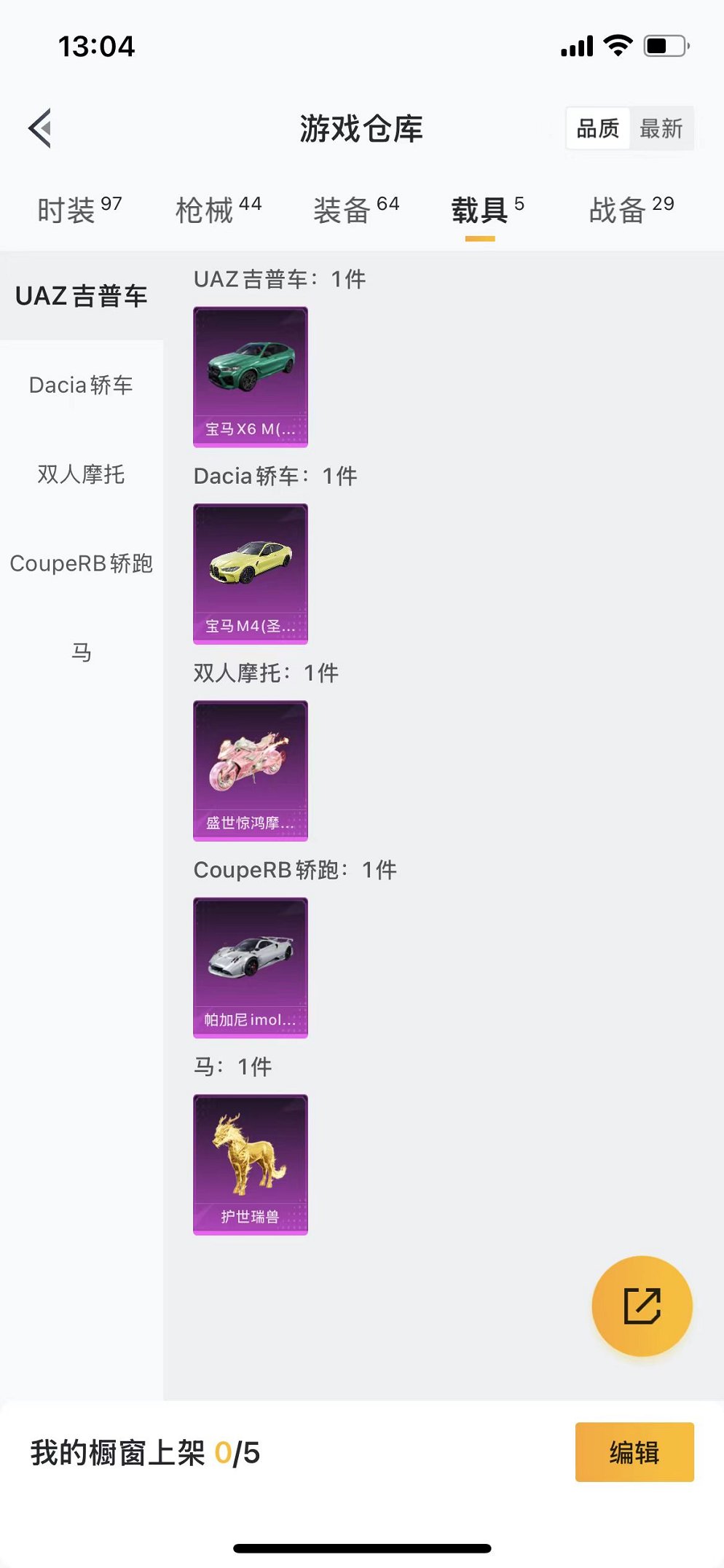Screen dimensions: 724x1568
Task: Select 马 category in the sidebar
Action: tap(82, 651)
